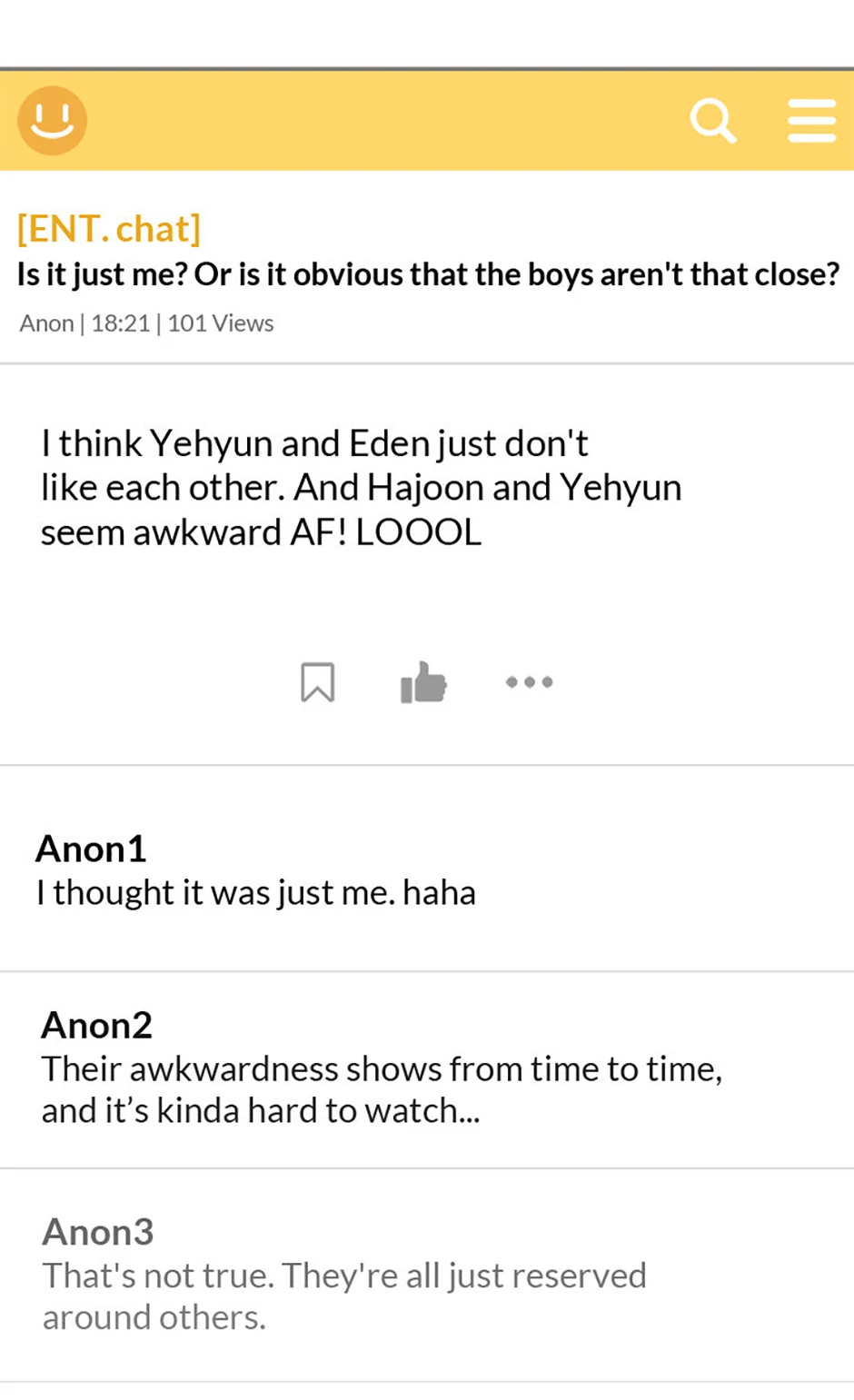This screenshot has height=1400, width=854.
Task: Open the search magnifier in the header
Action: [x=712, y=121]
